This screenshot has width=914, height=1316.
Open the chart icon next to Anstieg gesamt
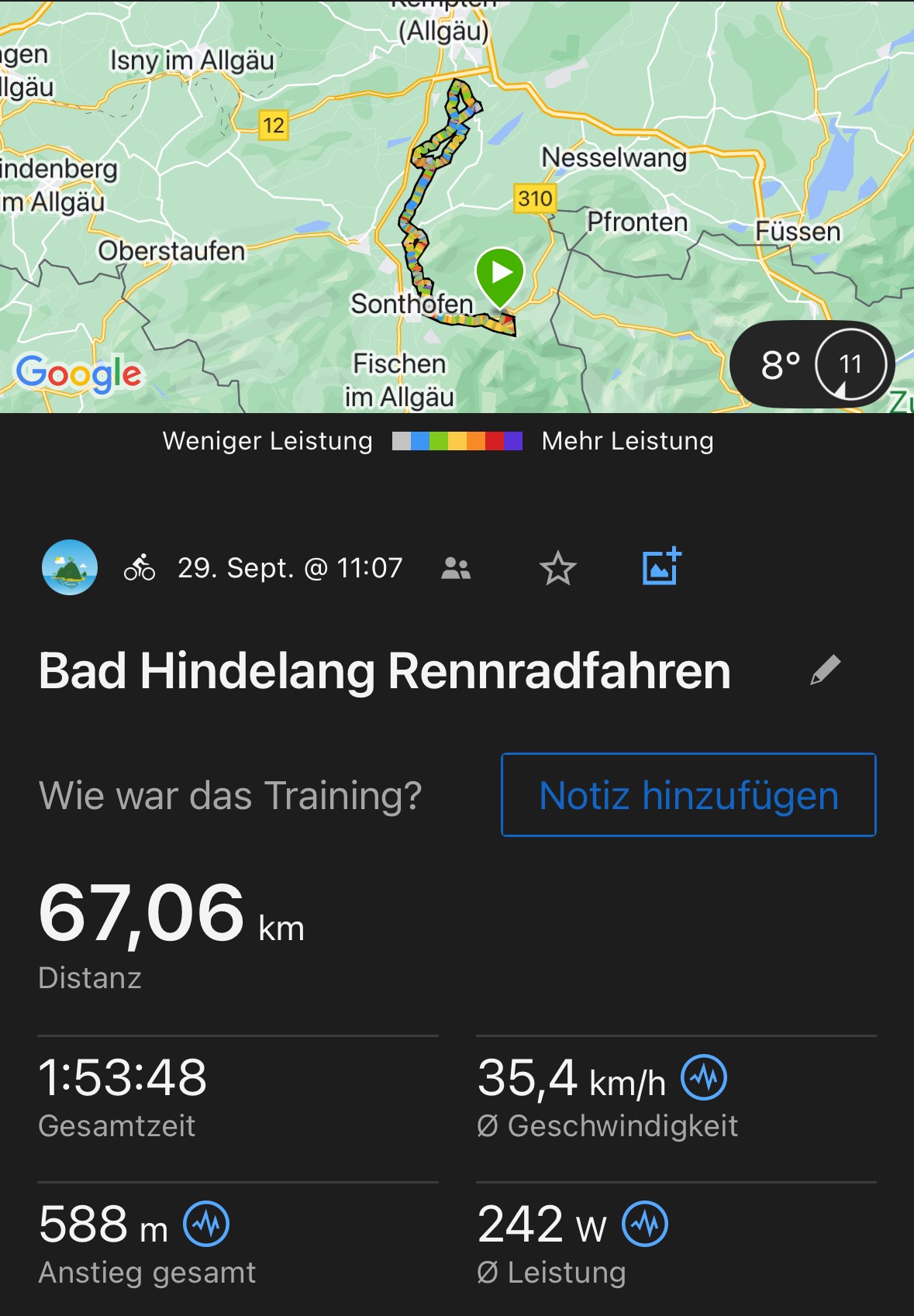206,1224
